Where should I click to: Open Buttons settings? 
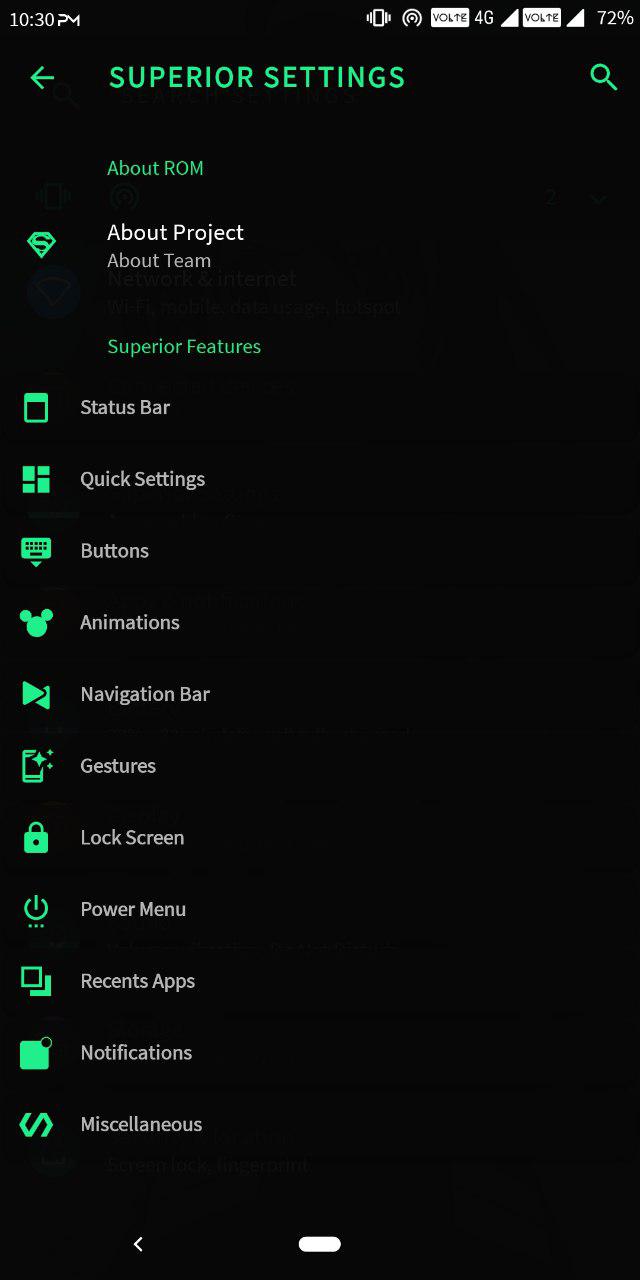click(114, 551)
